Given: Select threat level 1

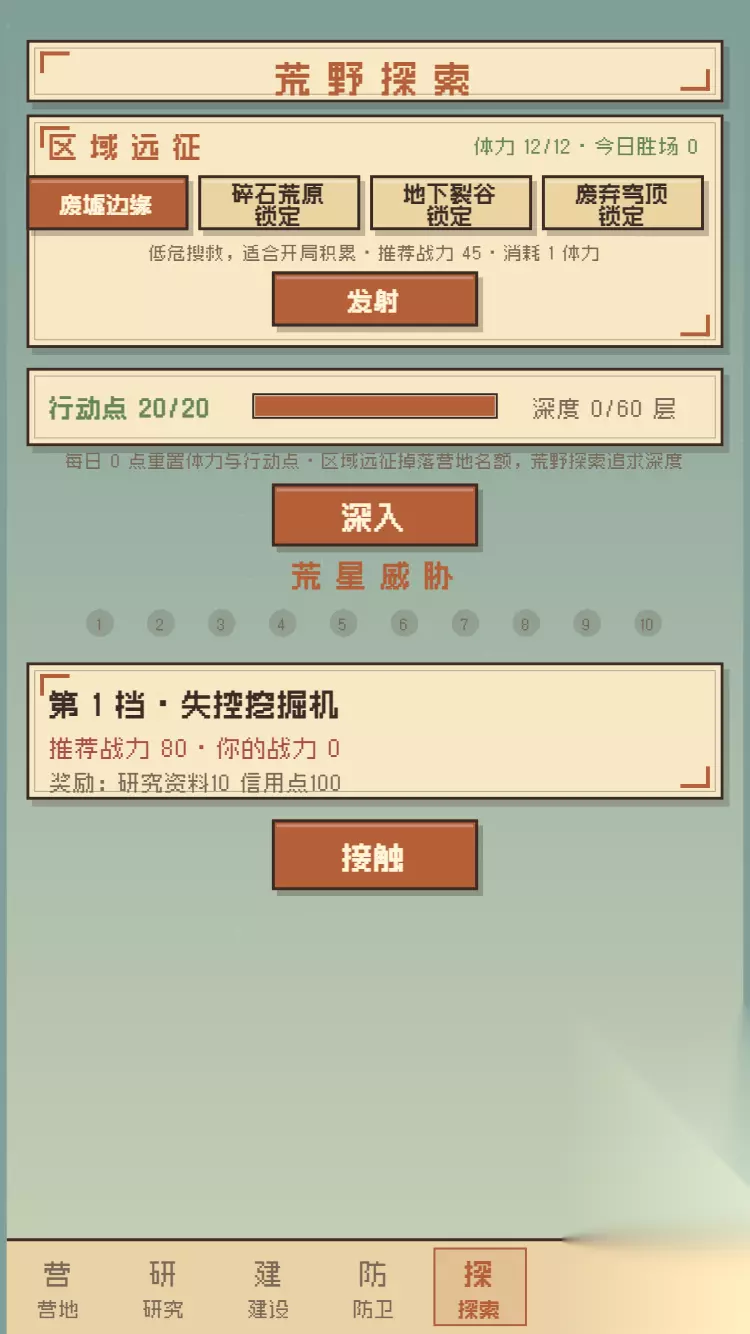Looking at the screenshot, I should [x=99, y=624].
